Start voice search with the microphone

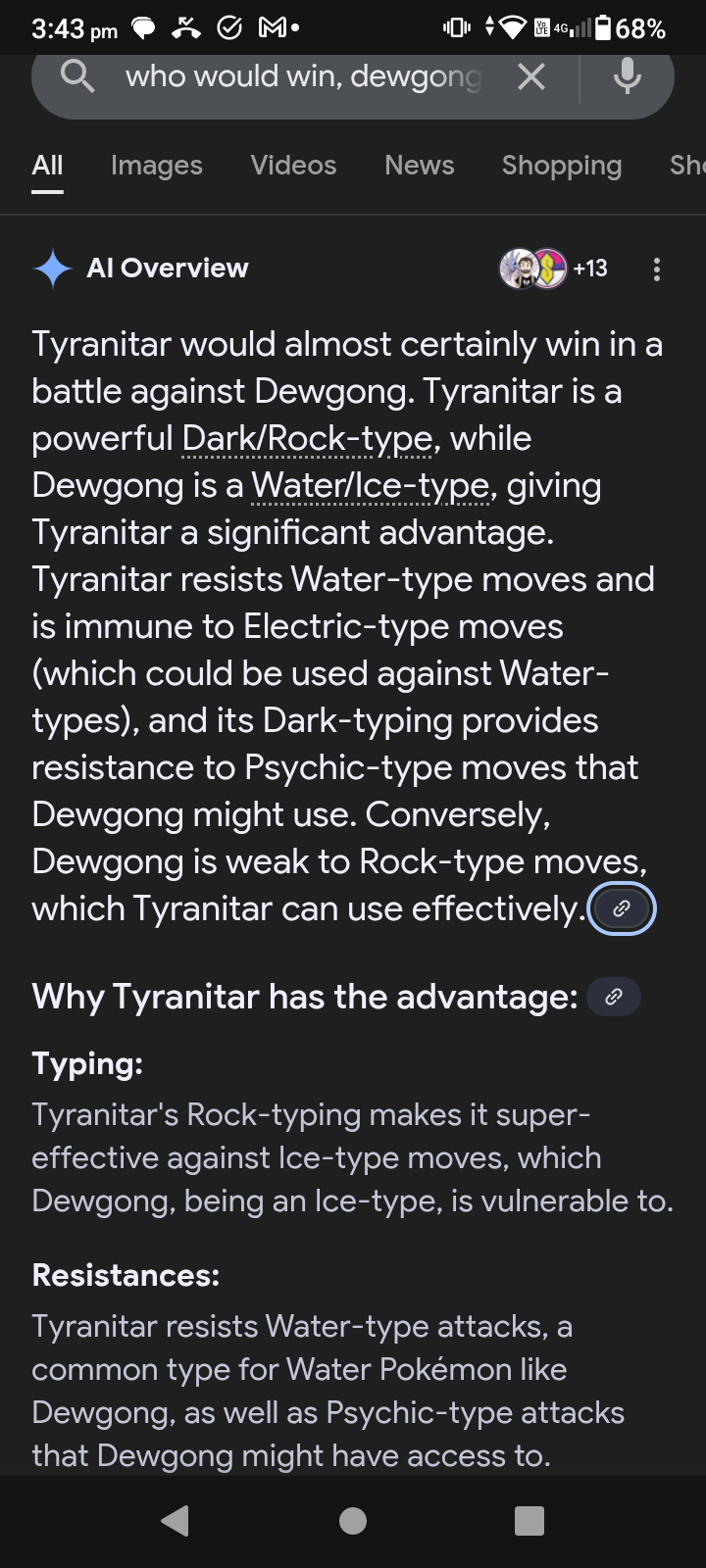pyautogui.click(x=627, y=76)
